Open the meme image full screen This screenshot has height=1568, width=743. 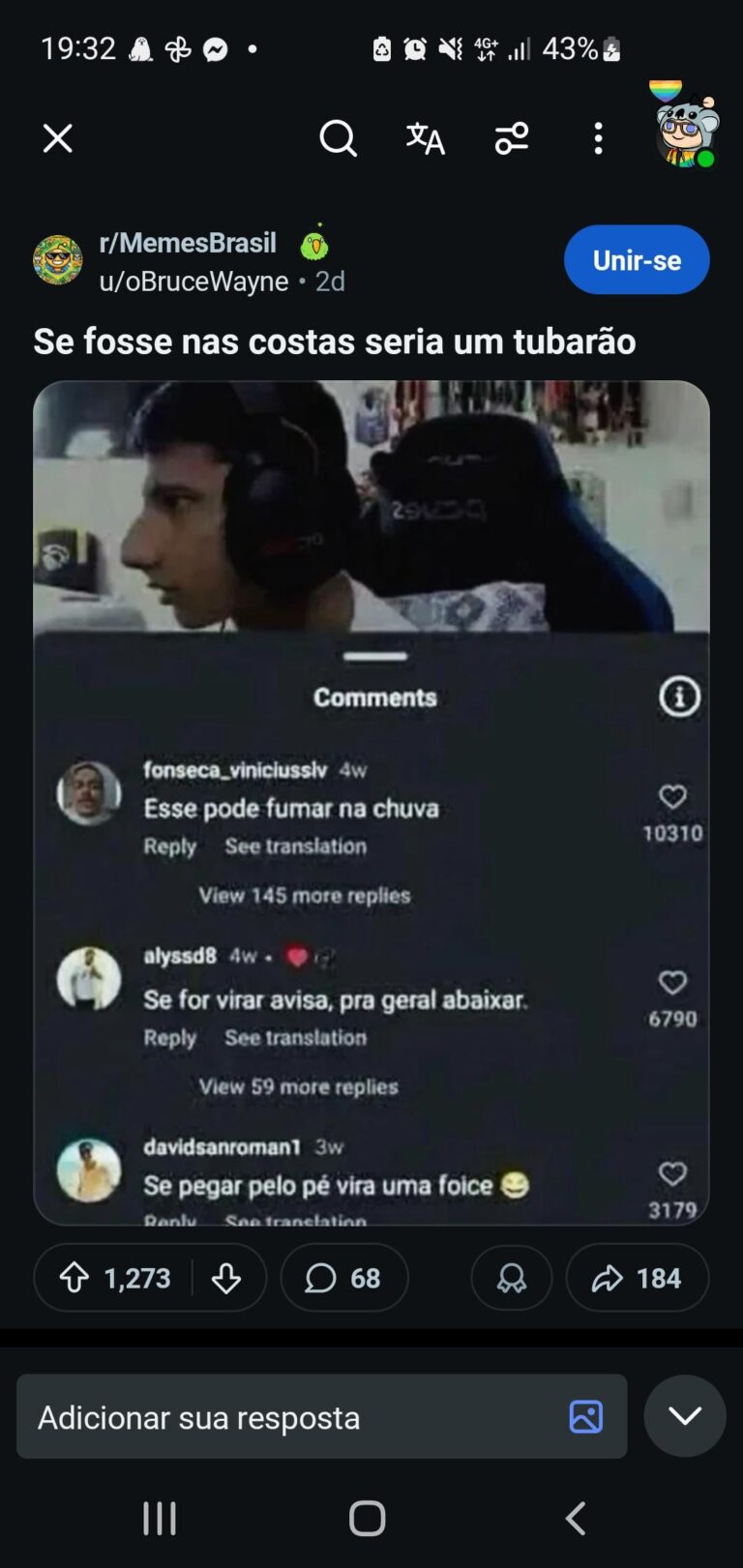pos(371,802)
